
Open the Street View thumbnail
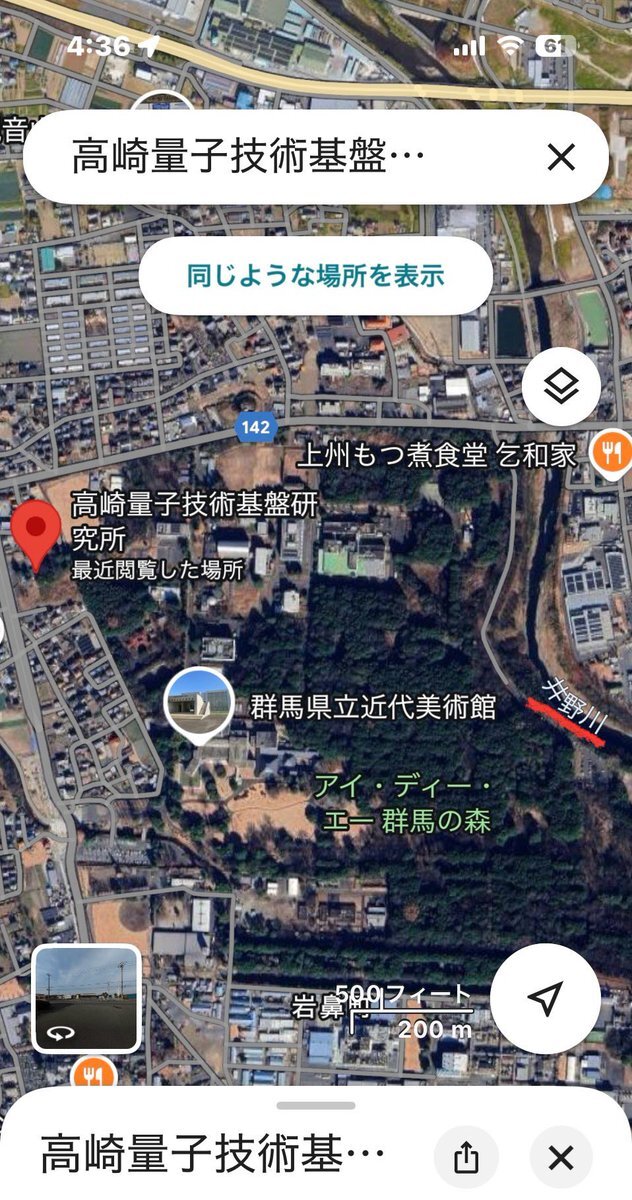point(86,998)
